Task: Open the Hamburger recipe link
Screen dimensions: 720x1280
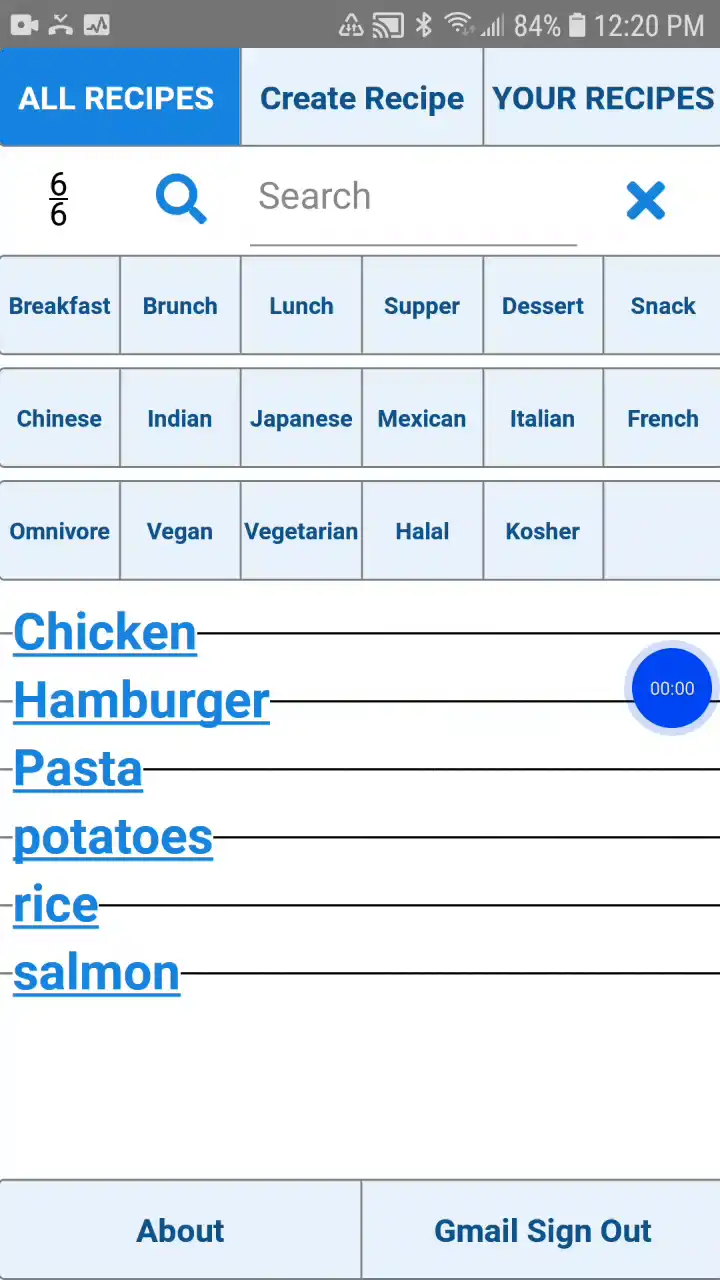Action: pyautogui.click(x=141, y=701)
